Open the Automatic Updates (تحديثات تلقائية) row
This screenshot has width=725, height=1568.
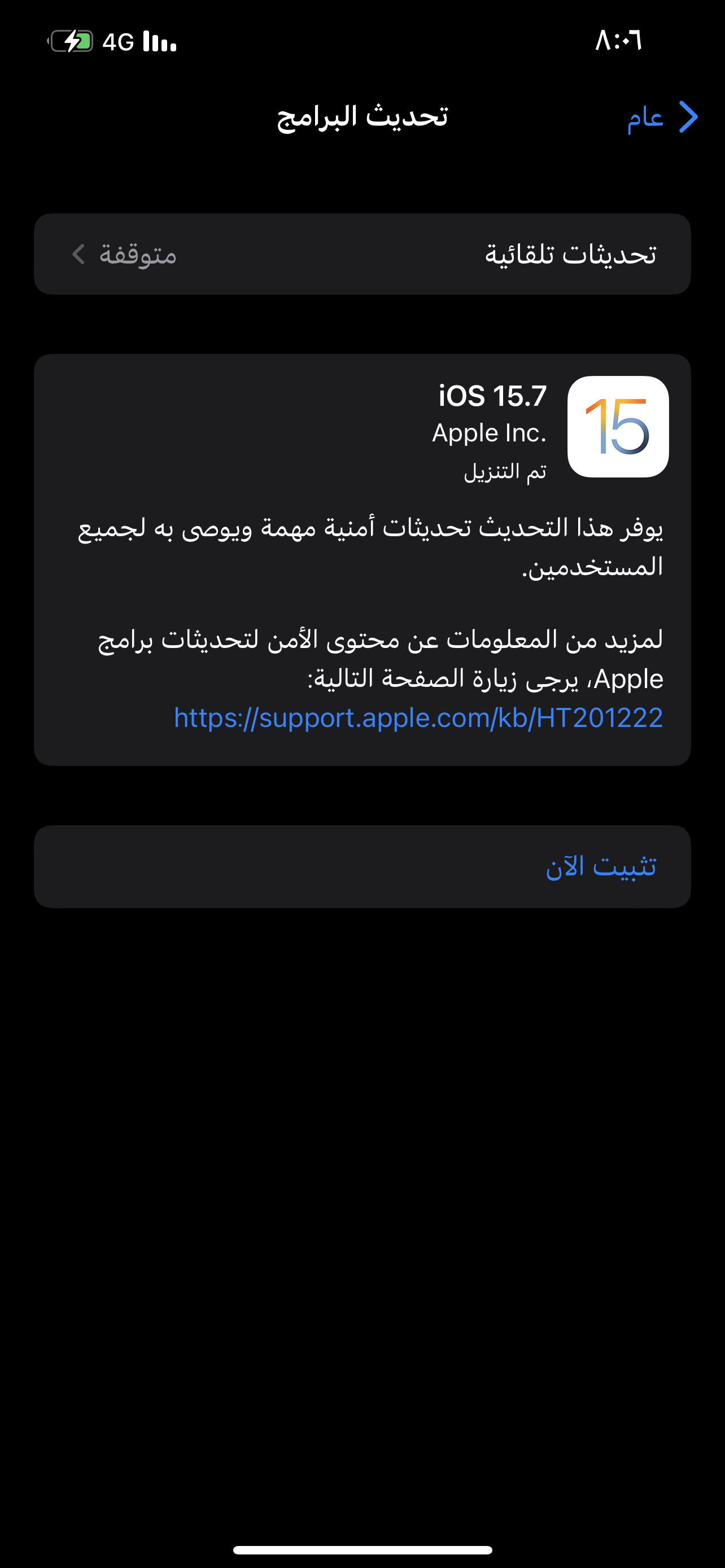[x=362, y=254]
